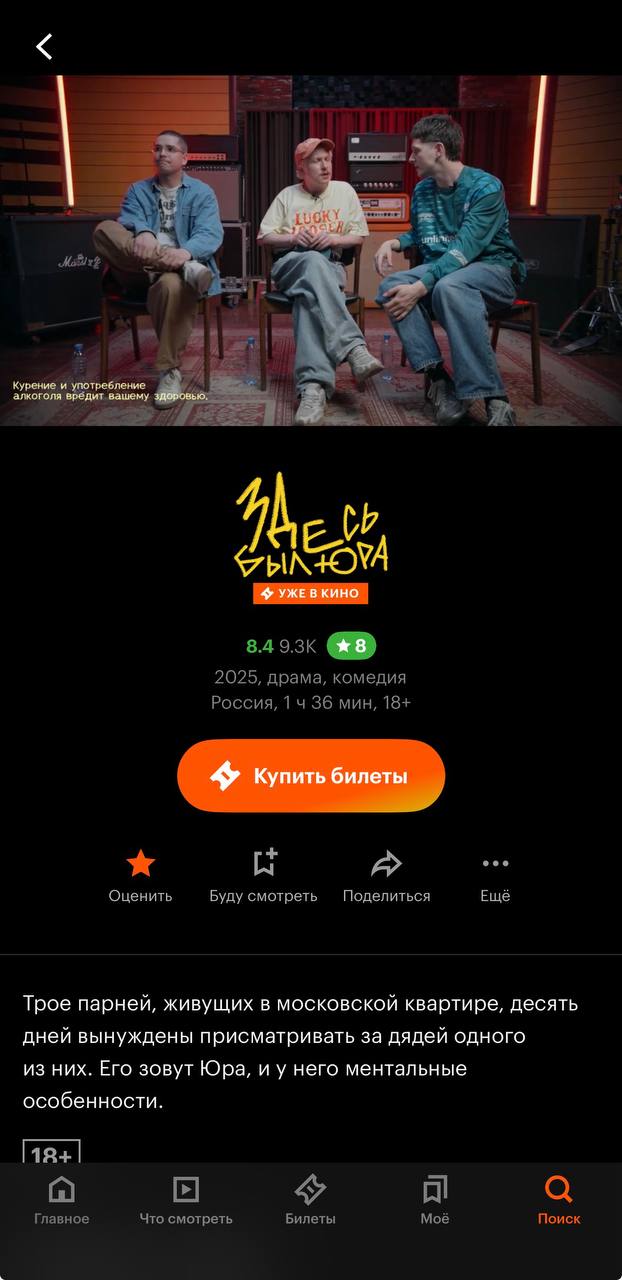Share this film via Поделиться
The width and height of the screenshot is (622, 1280).
pos(386,875)
